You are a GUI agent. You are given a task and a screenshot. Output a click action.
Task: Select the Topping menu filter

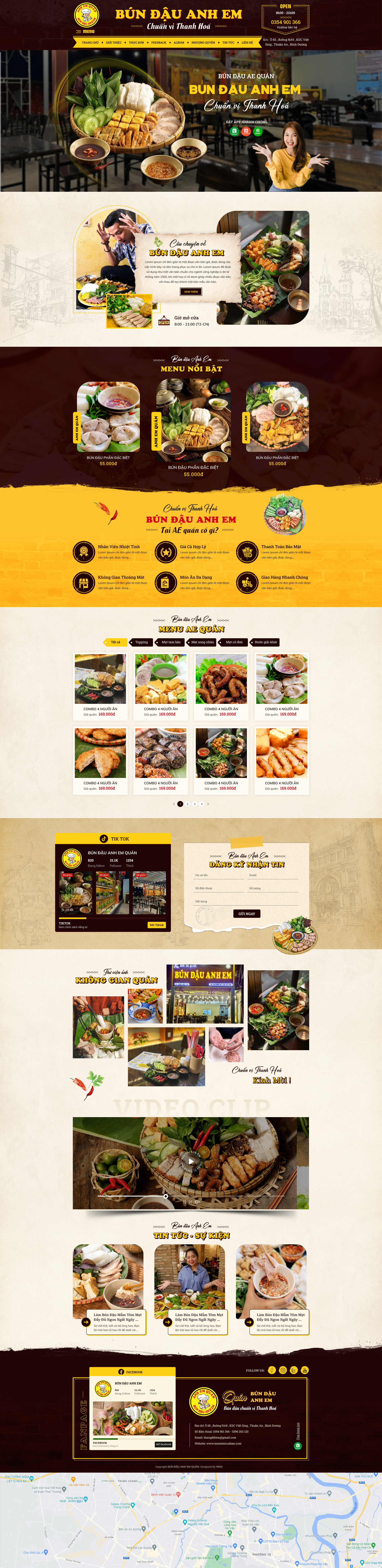[141, 642]
